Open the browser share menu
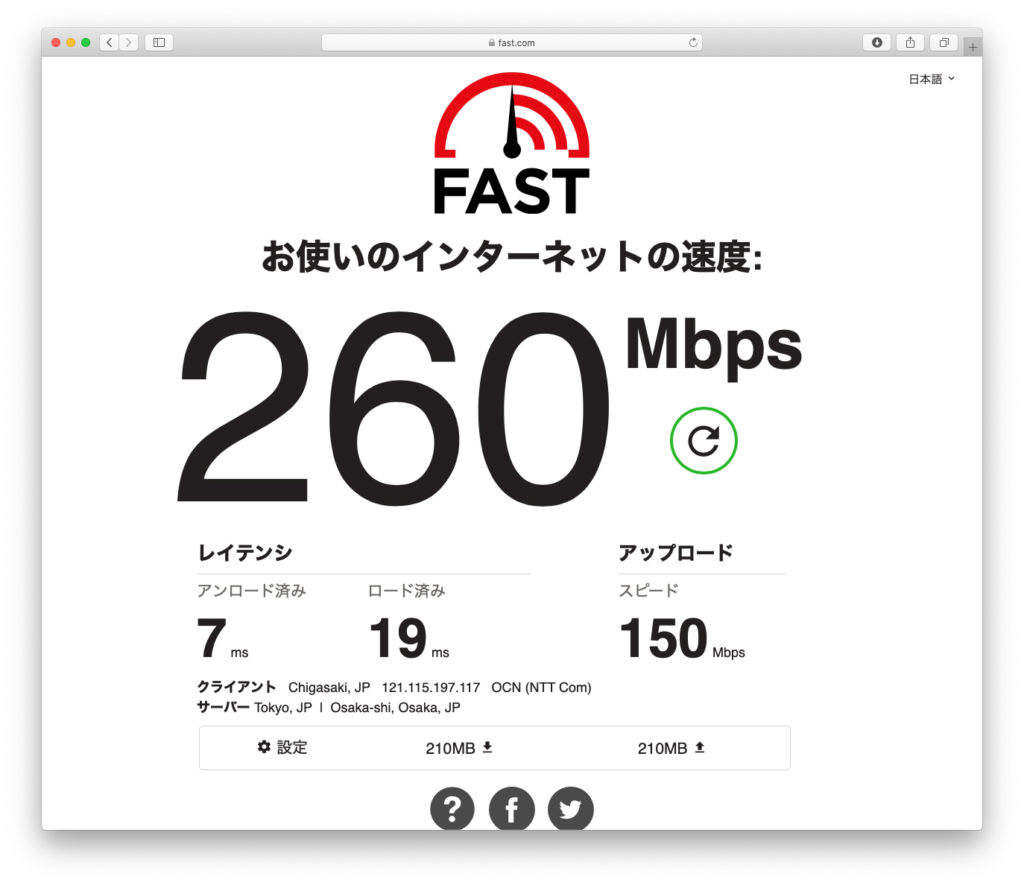The height and width of the screenshot is (885, 1024). (910, 42)
